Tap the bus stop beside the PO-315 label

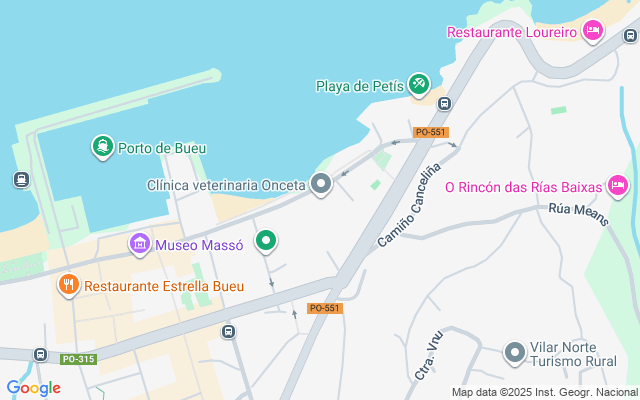tap(40, 354)
